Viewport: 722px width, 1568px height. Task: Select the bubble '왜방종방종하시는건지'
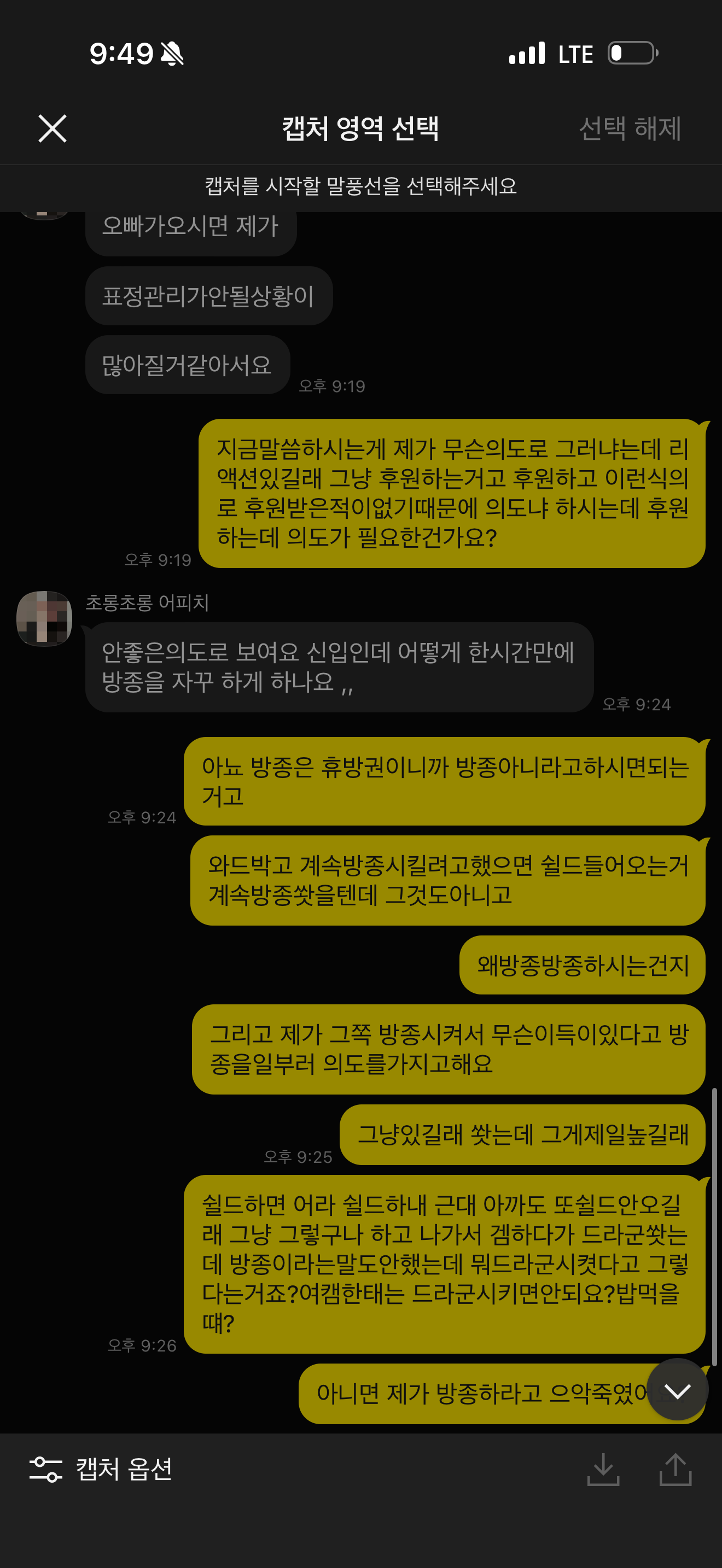pyautogui.click(x=582, y=965)
